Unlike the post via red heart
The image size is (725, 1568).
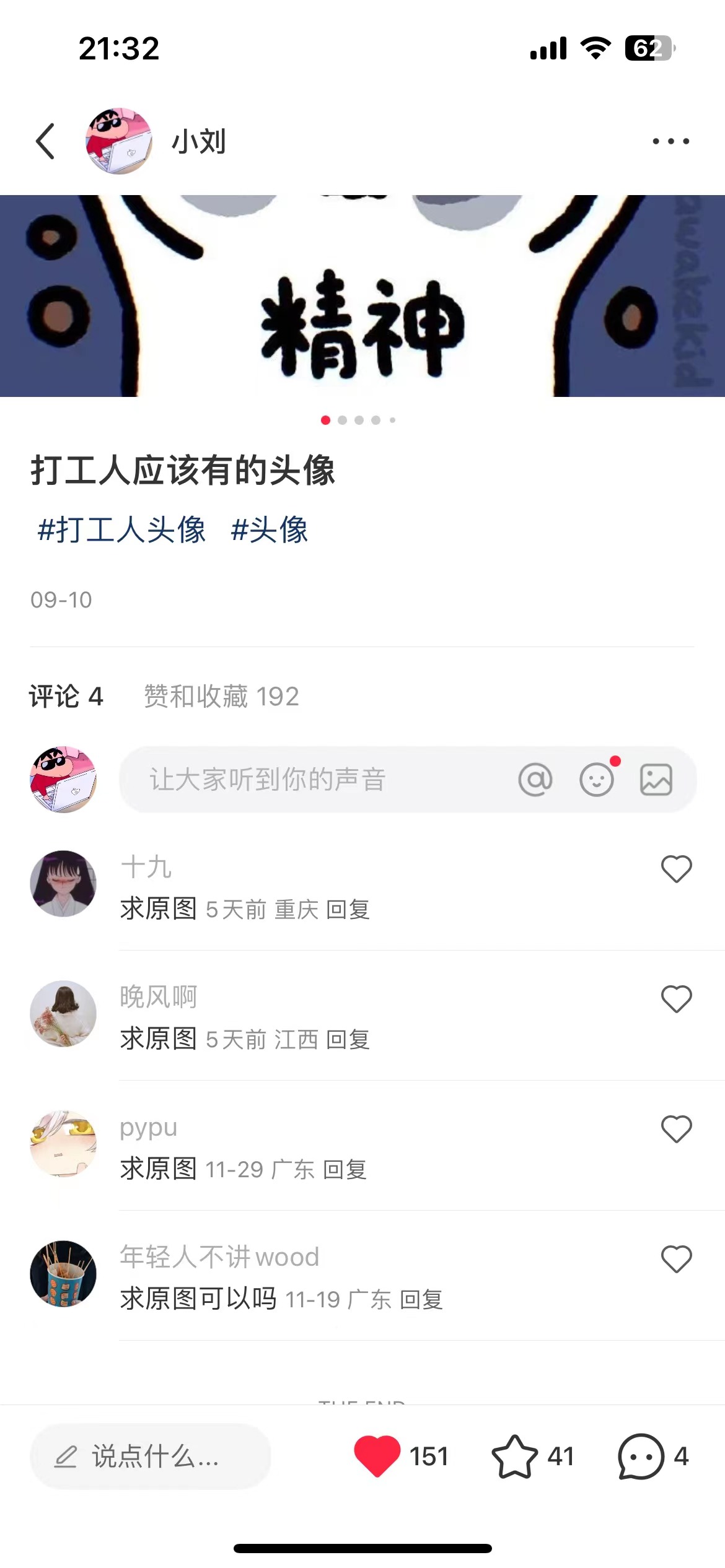pyautogui.click(x=377, y=1456)
